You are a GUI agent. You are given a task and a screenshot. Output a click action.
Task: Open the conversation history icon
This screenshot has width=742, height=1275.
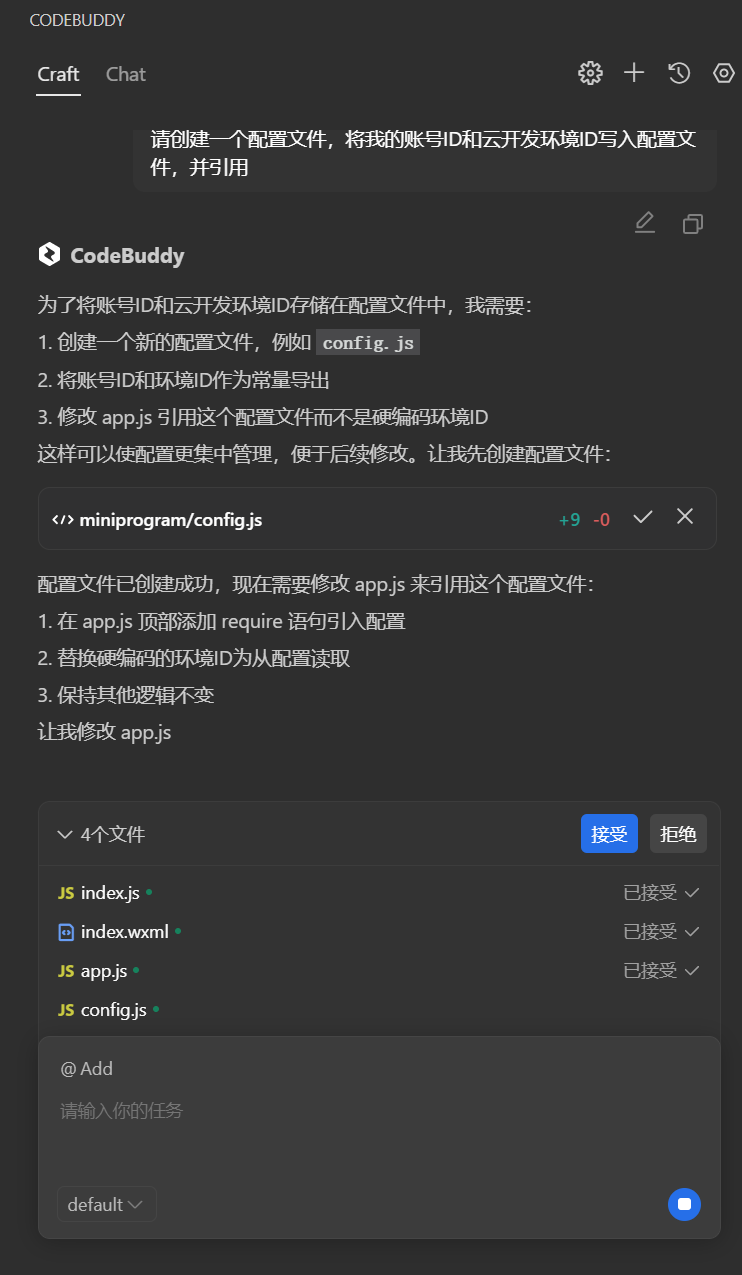(x=679, y=72)
